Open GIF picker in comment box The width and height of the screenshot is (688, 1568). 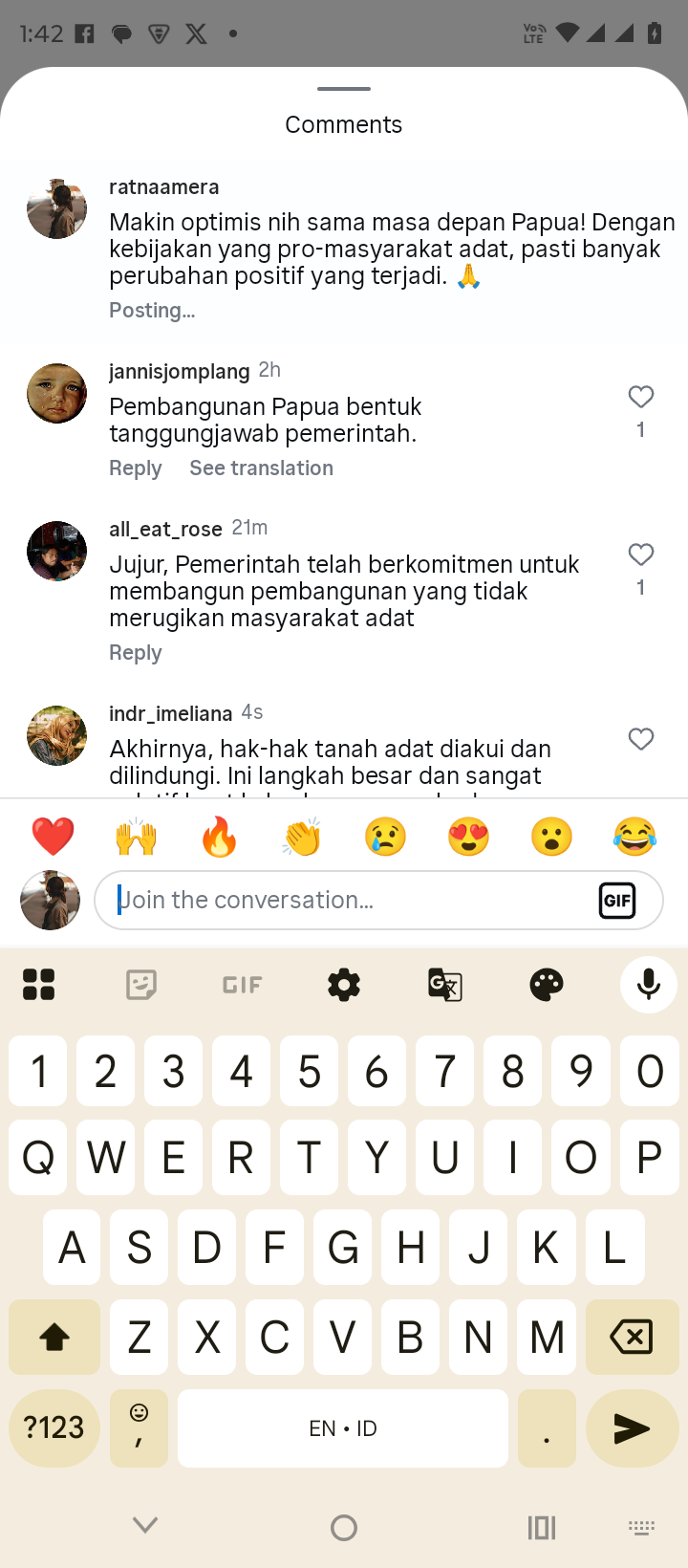click(x=617, y=900)
